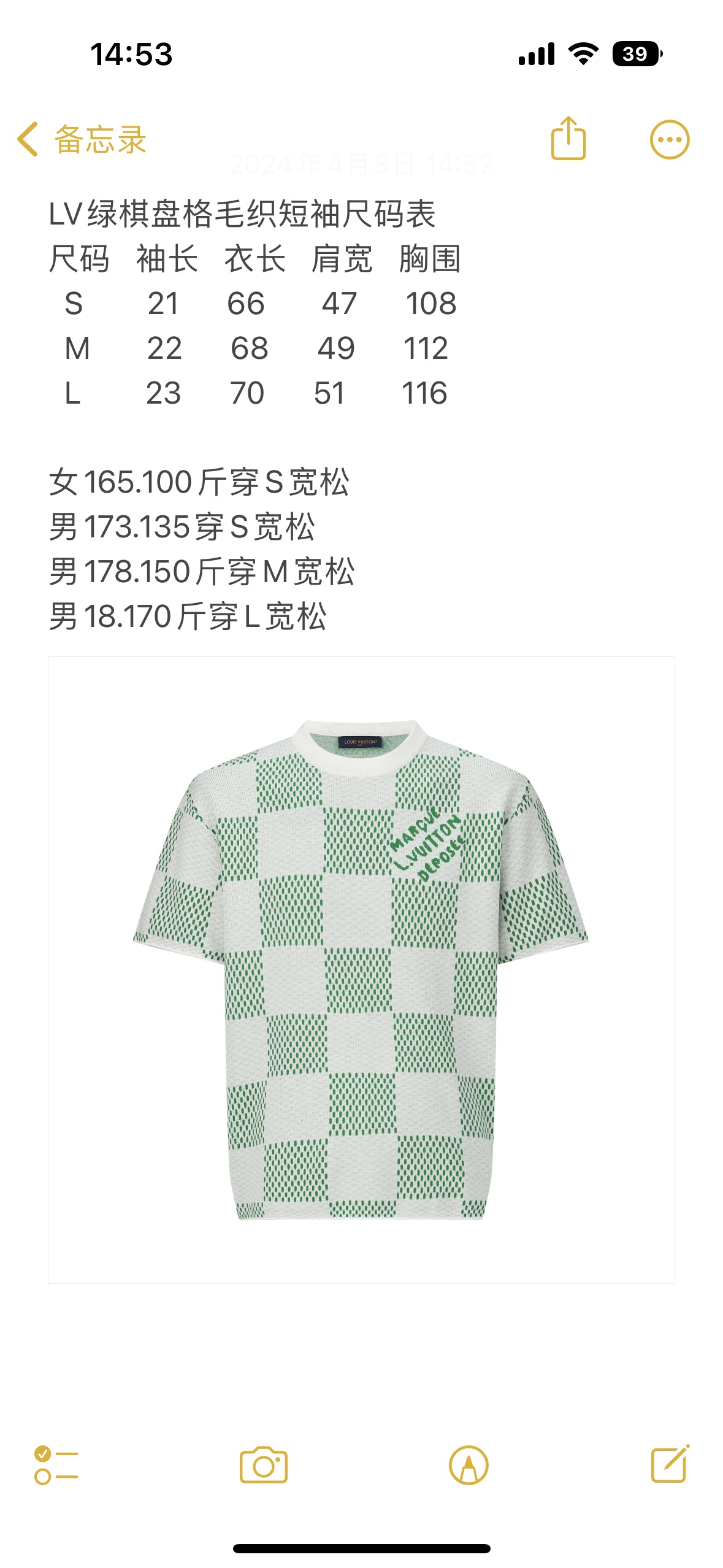The height and width of the screenshot is (1568, 723).
Task: Open the attached green checkered shirt image
Action: tap(361, 969)
